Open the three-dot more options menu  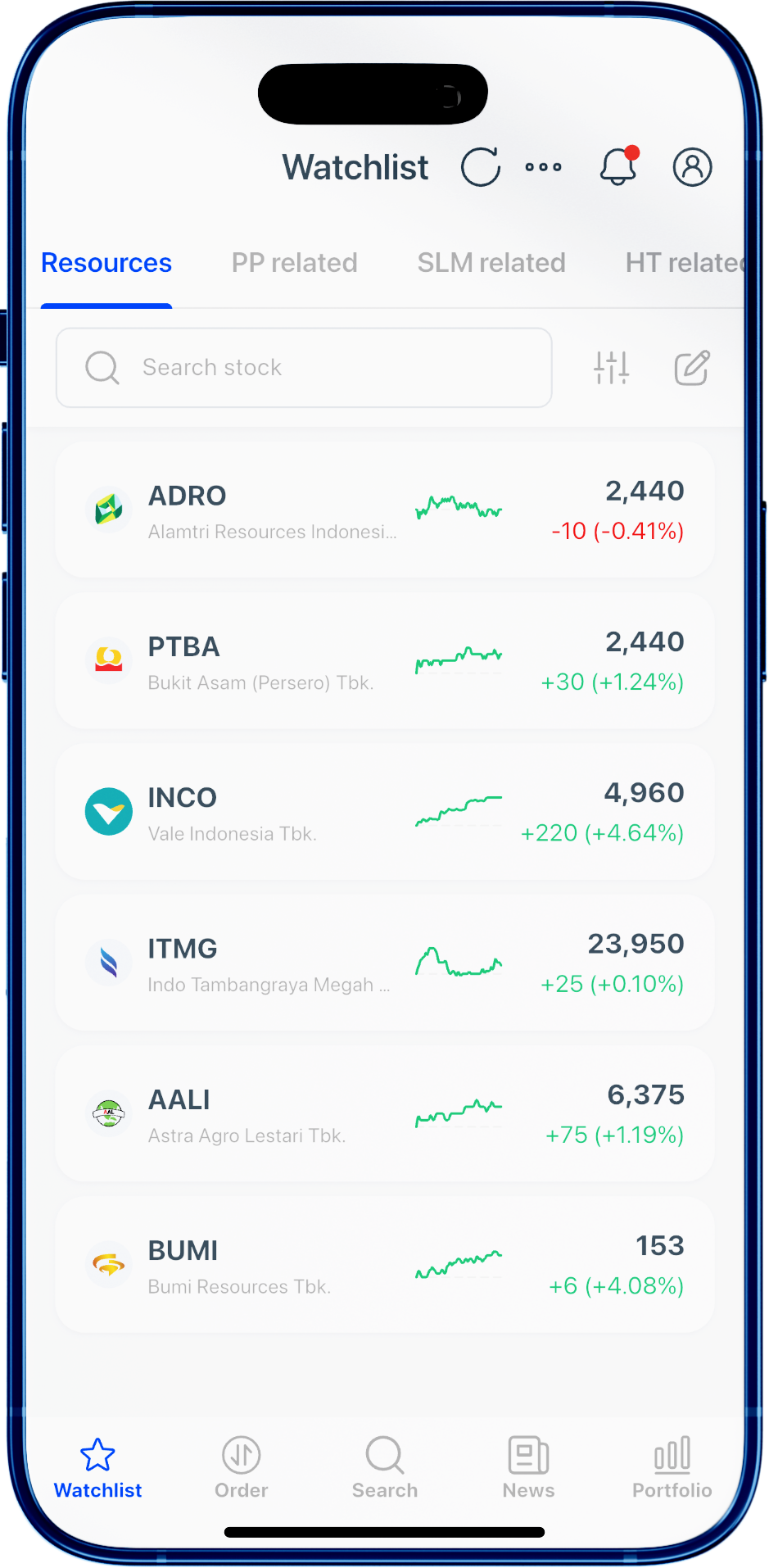(x=544, y=167)
